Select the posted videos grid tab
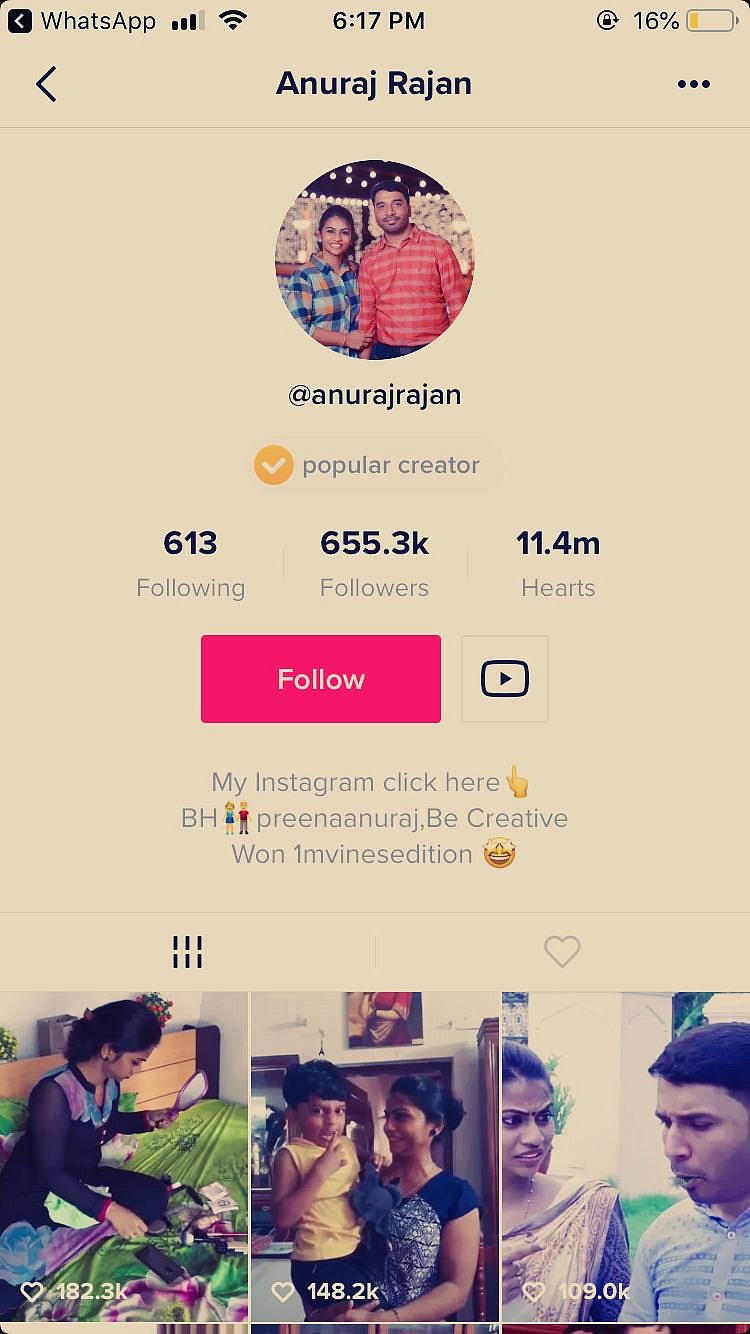Viewport: 750px width, 1334px height. tap(187, 951)
